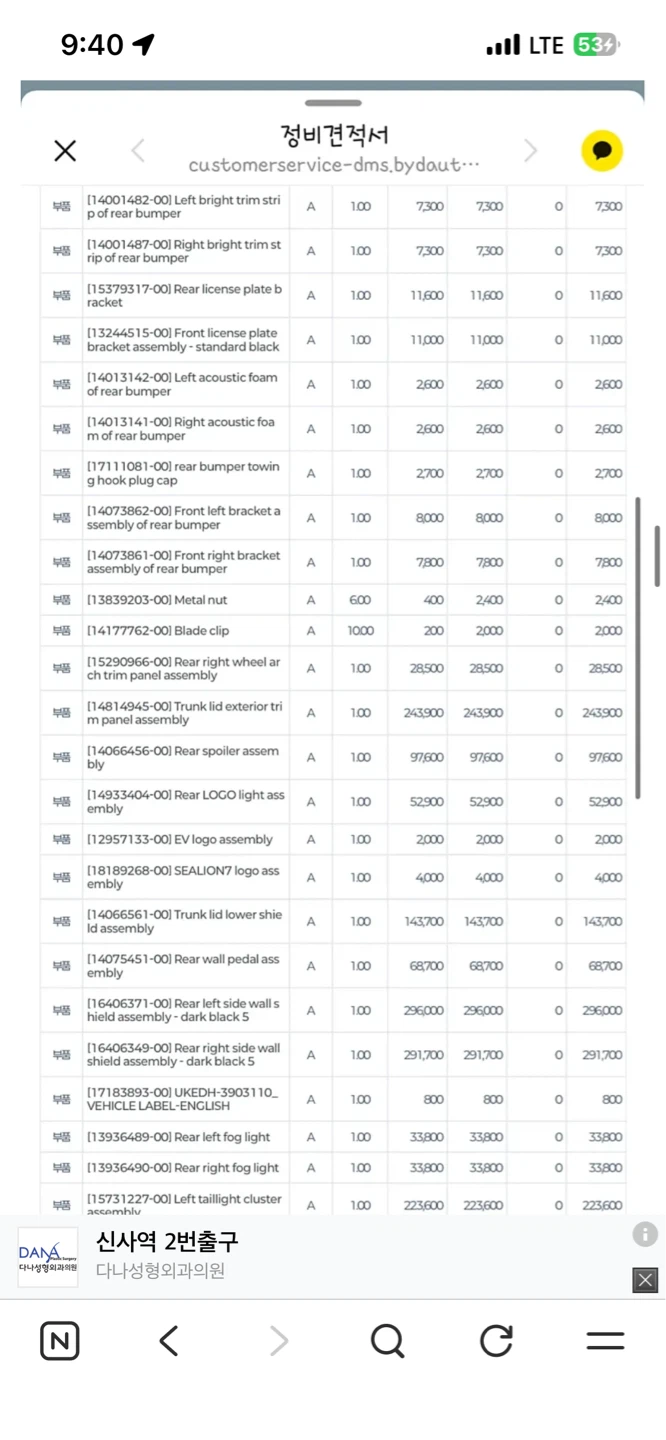Close the in-app browser with X

(x=65, y=151)
